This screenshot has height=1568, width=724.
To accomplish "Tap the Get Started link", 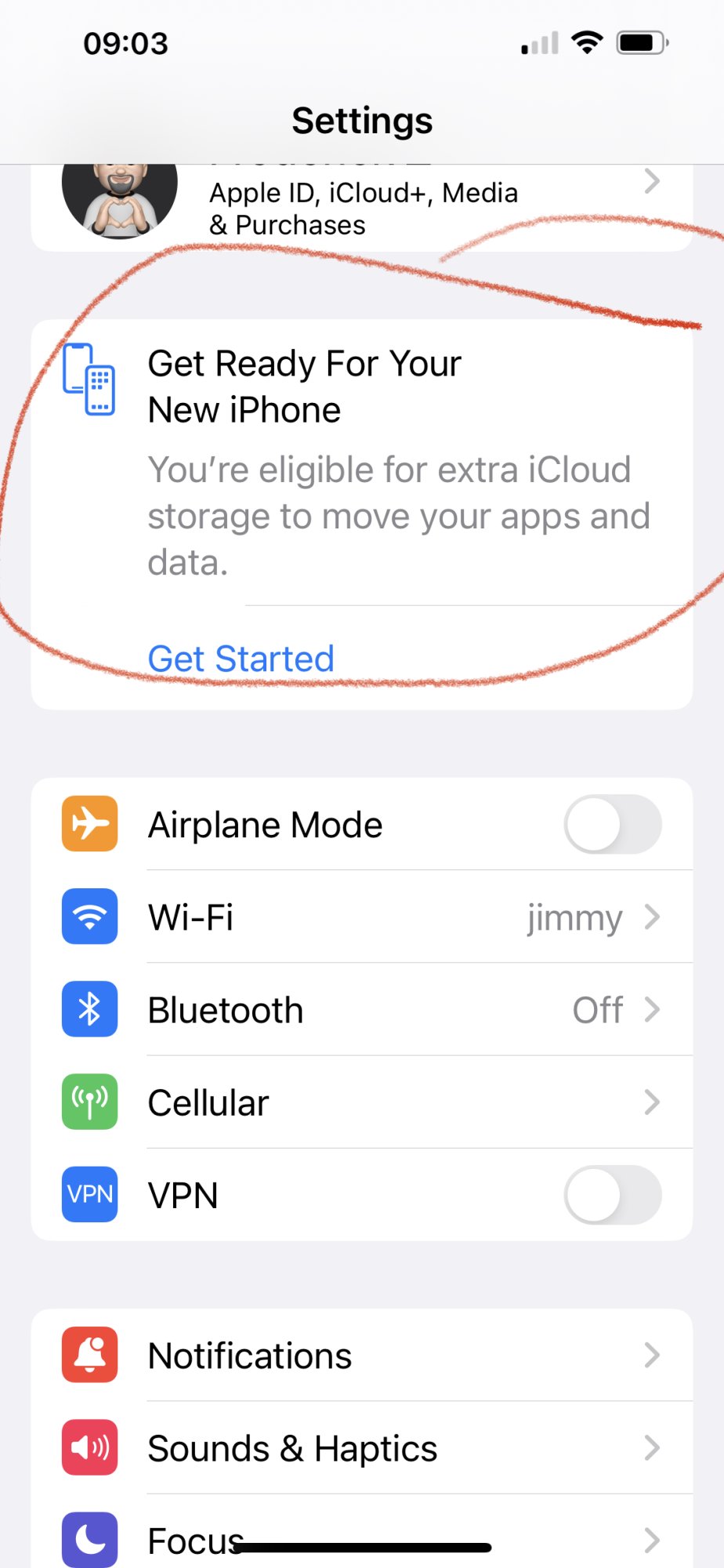I will coord(241,659).
